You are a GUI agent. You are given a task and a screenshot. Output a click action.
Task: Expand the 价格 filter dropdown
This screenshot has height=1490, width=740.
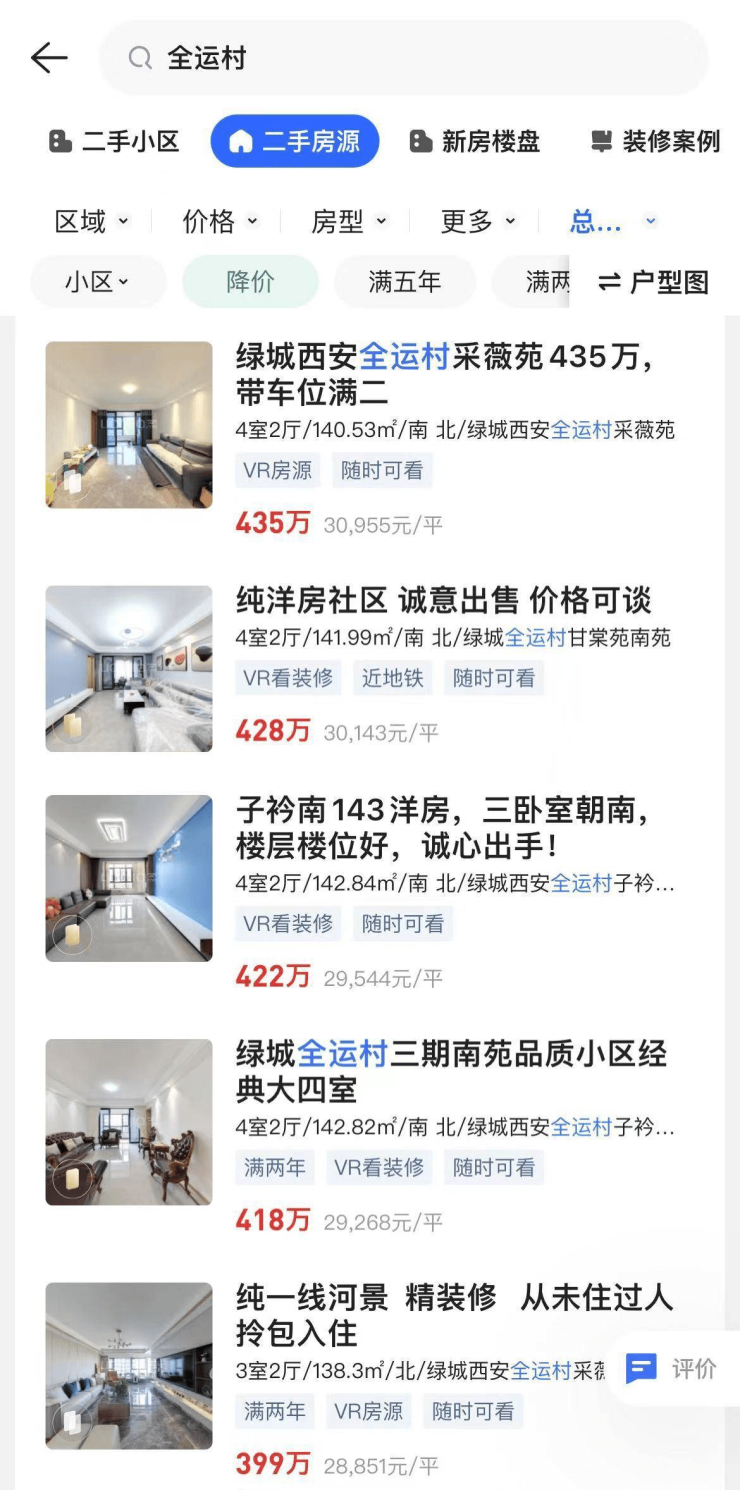pos(220,221)
